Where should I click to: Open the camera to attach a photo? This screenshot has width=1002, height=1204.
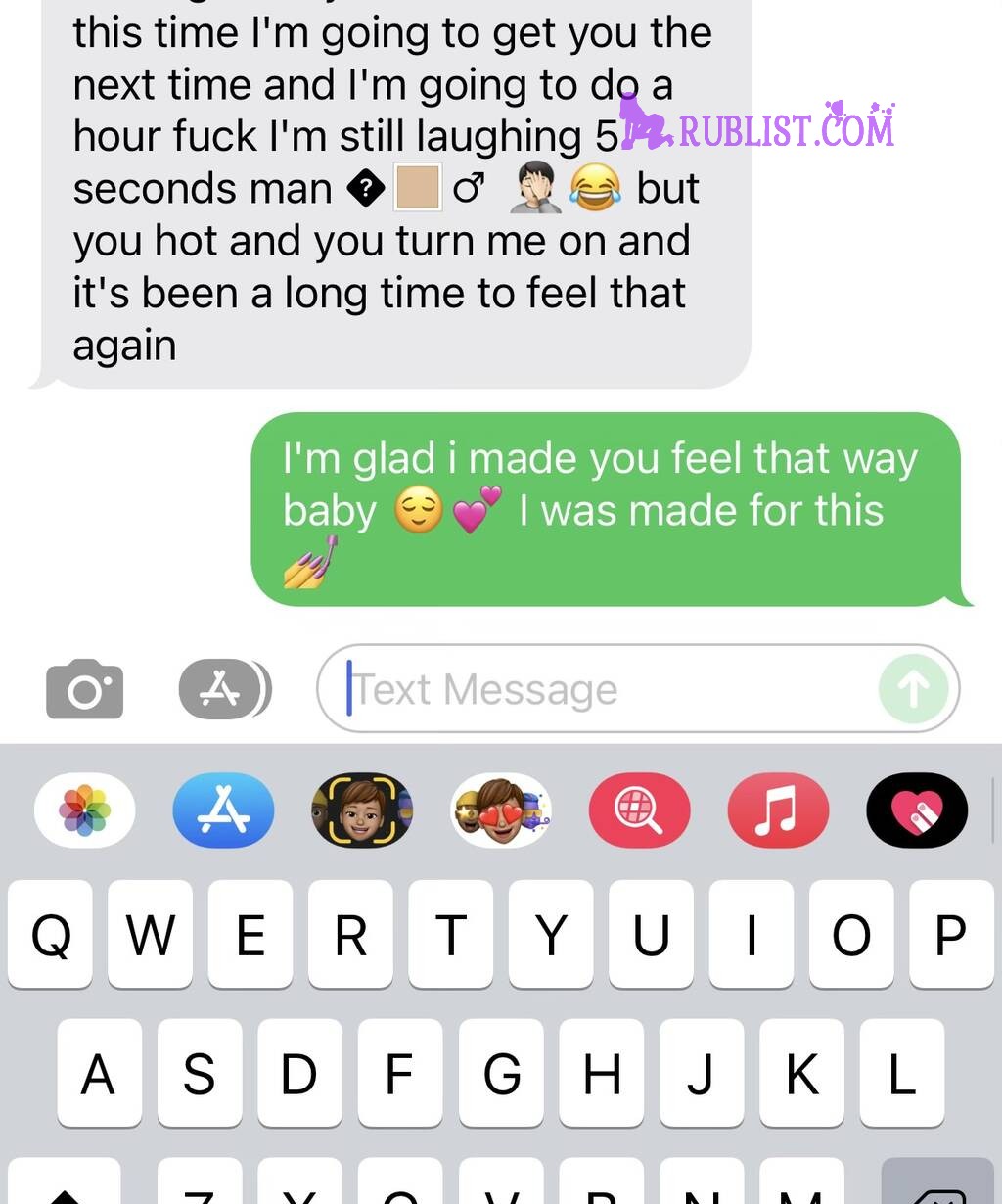85,689
